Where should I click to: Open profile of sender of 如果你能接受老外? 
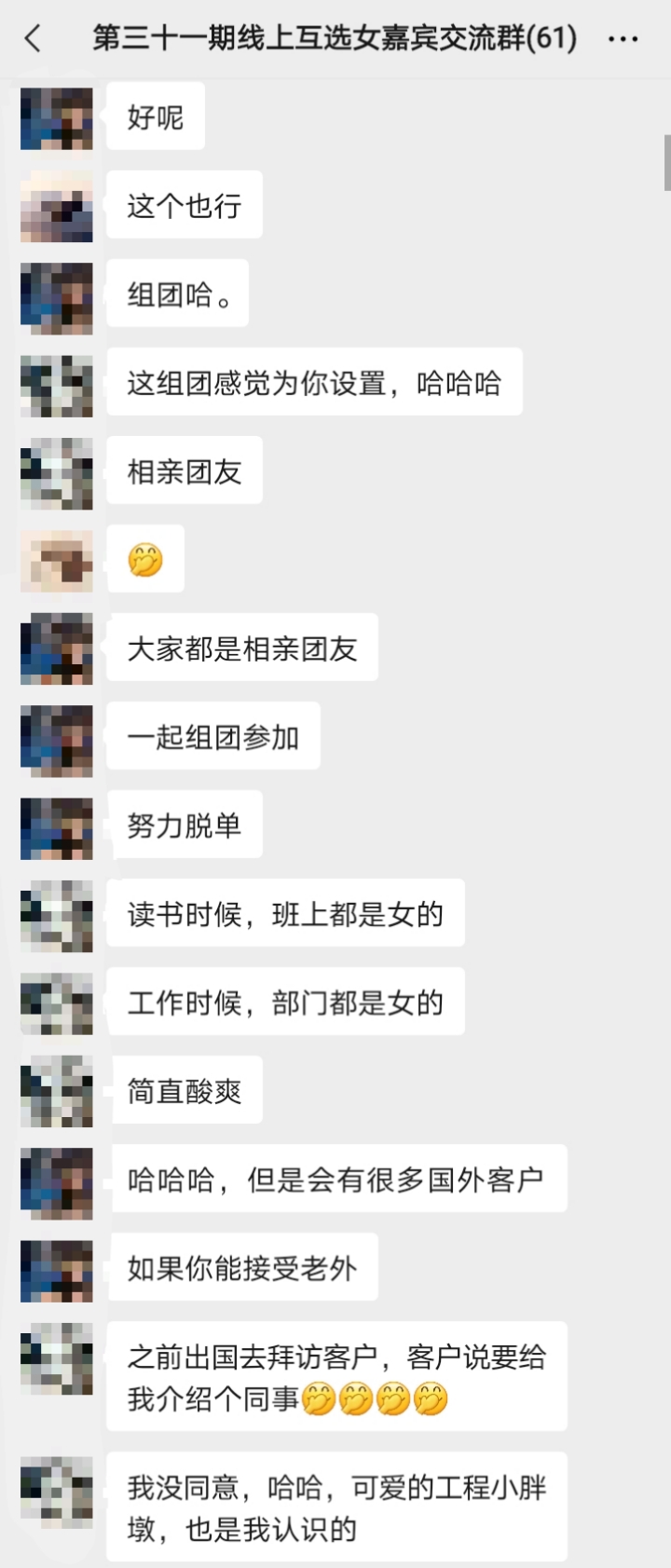[57, 1268]
